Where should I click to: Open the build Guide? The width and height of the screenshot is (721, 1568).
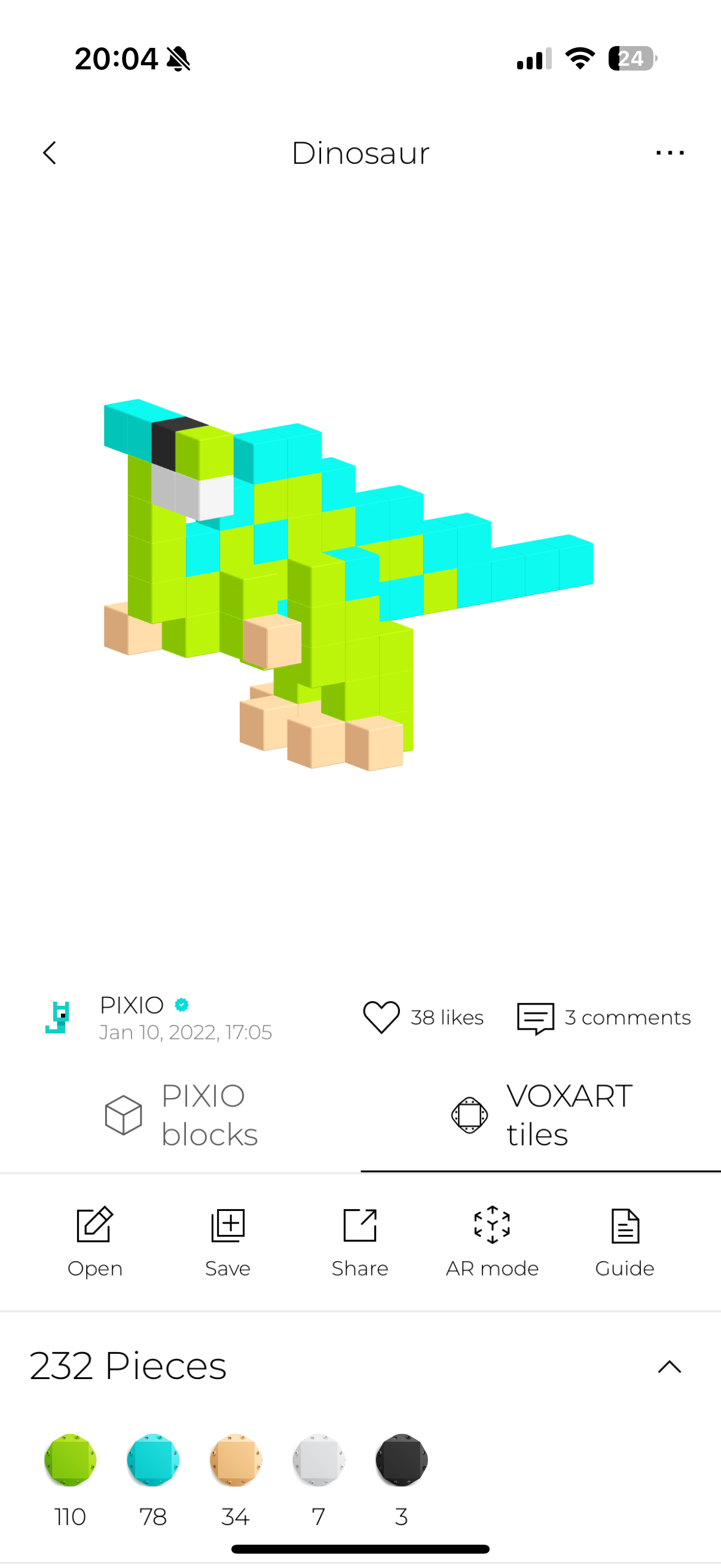(624, 1240)
